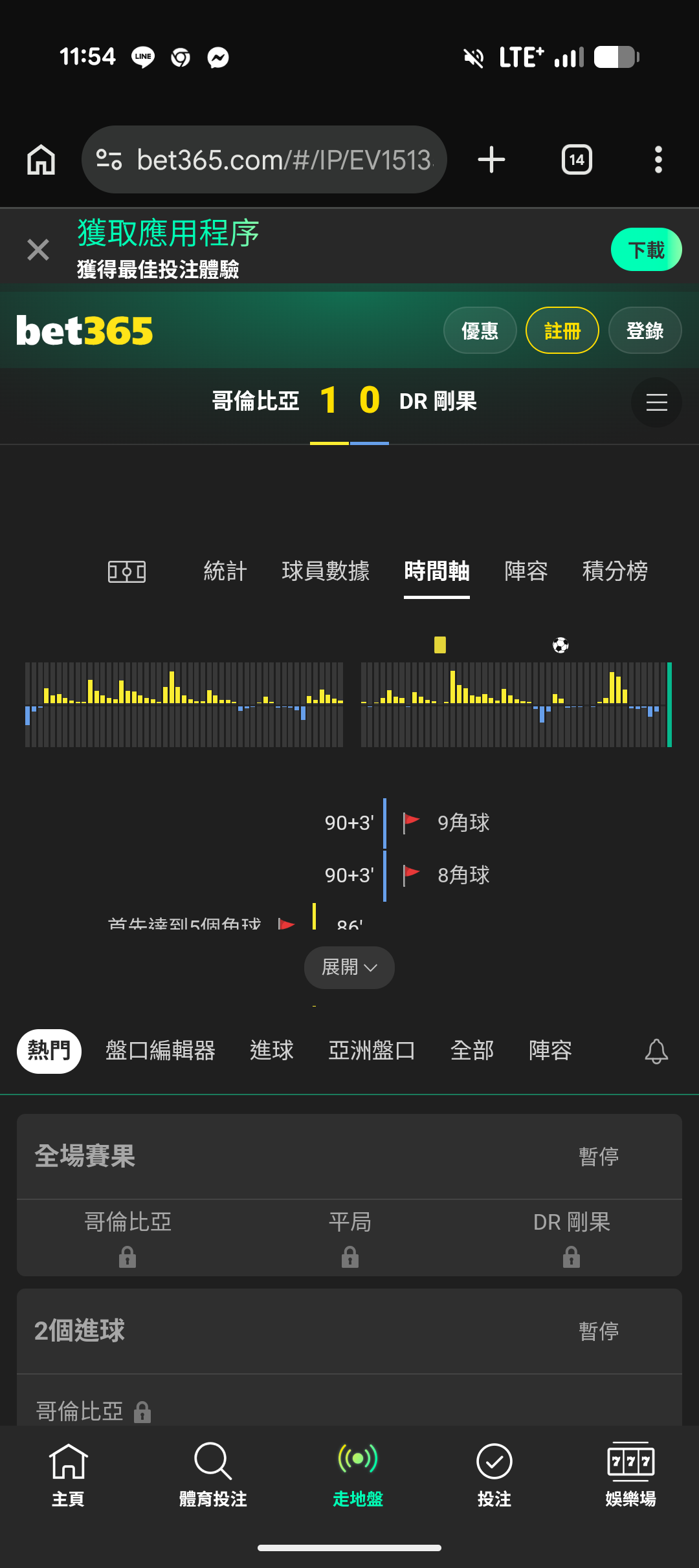Viewport: 699px width, 1568px height.
Task: Tap 登錄 to log in
Action: click(x=645, y=331)
